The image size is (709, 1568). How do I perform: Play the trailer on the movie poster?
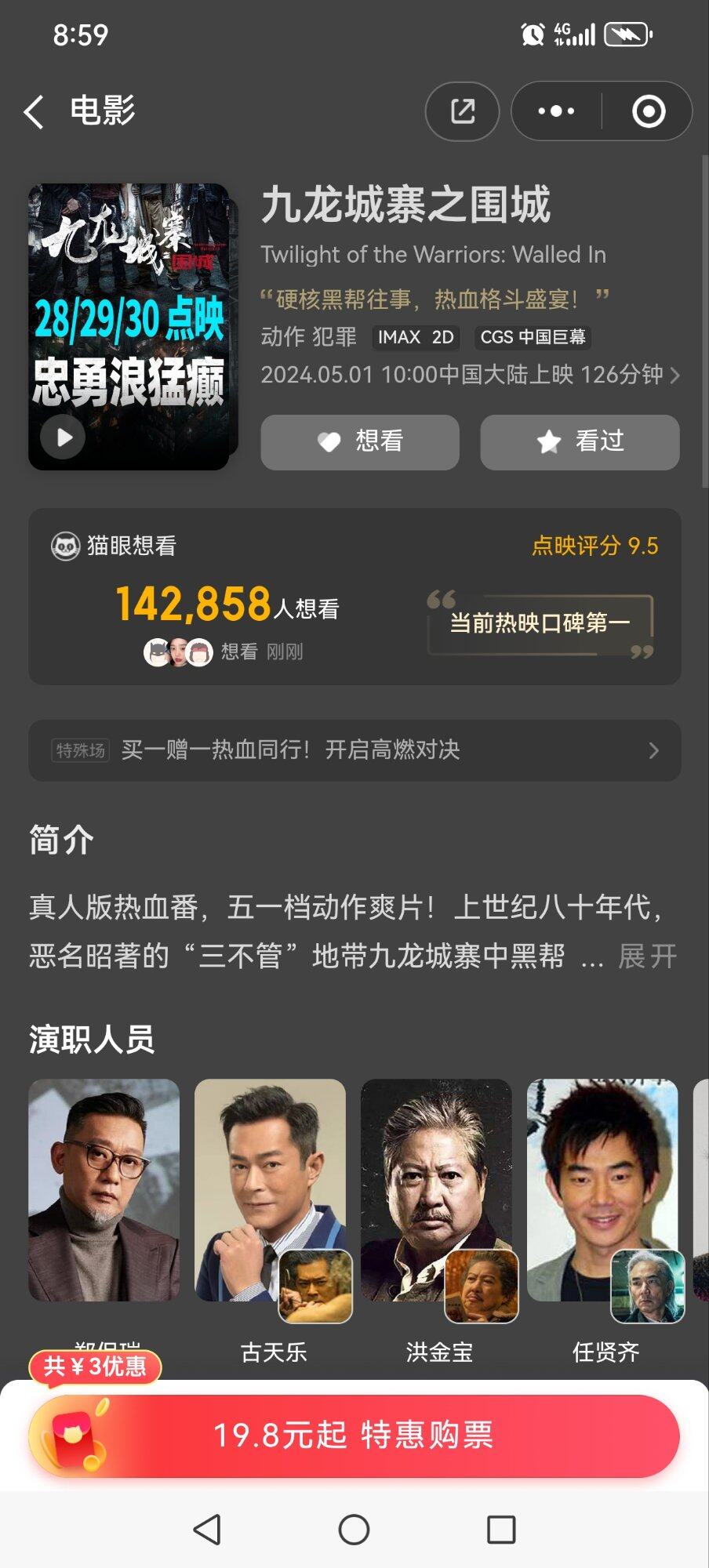[x=64, y=437]
